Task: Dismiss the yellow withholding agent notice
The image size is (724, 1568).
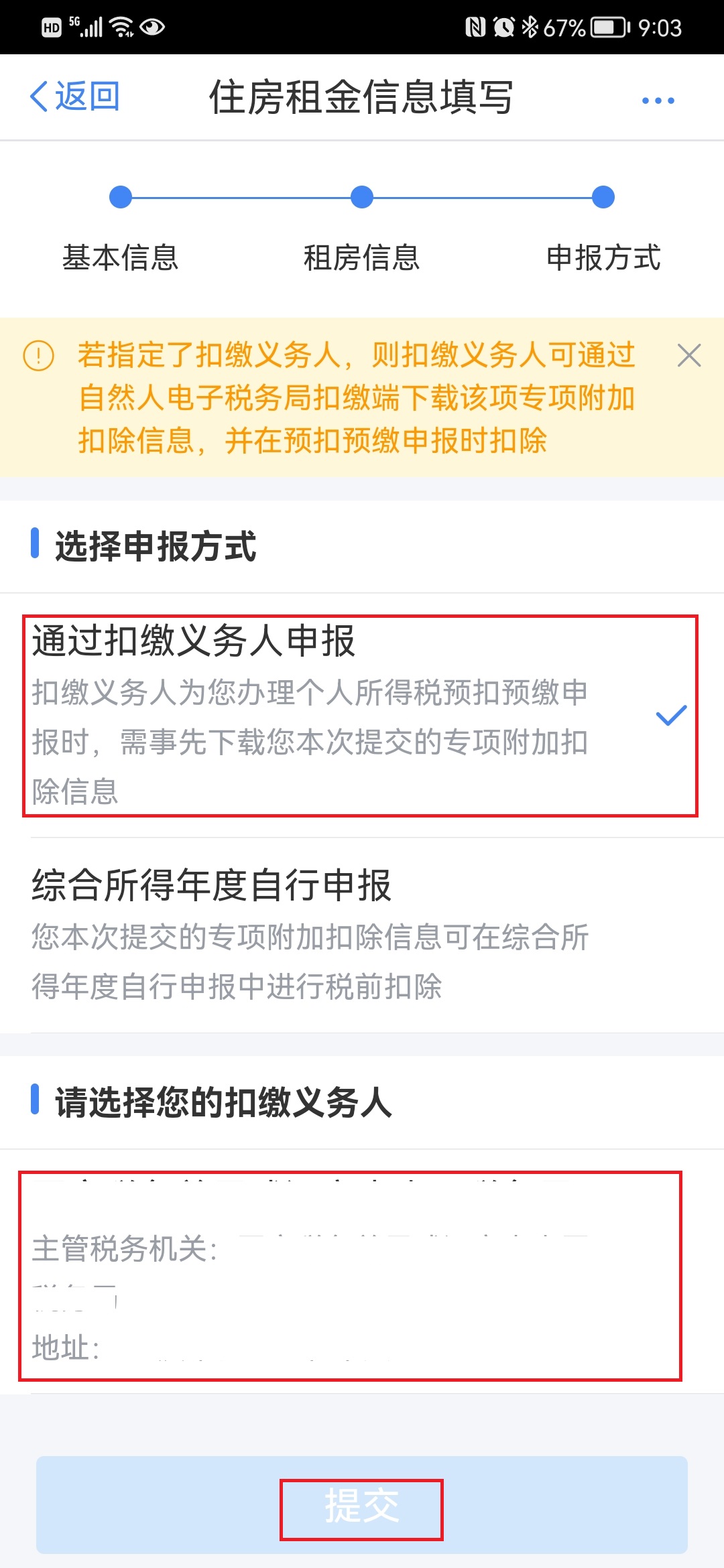Action: [688, 356]
